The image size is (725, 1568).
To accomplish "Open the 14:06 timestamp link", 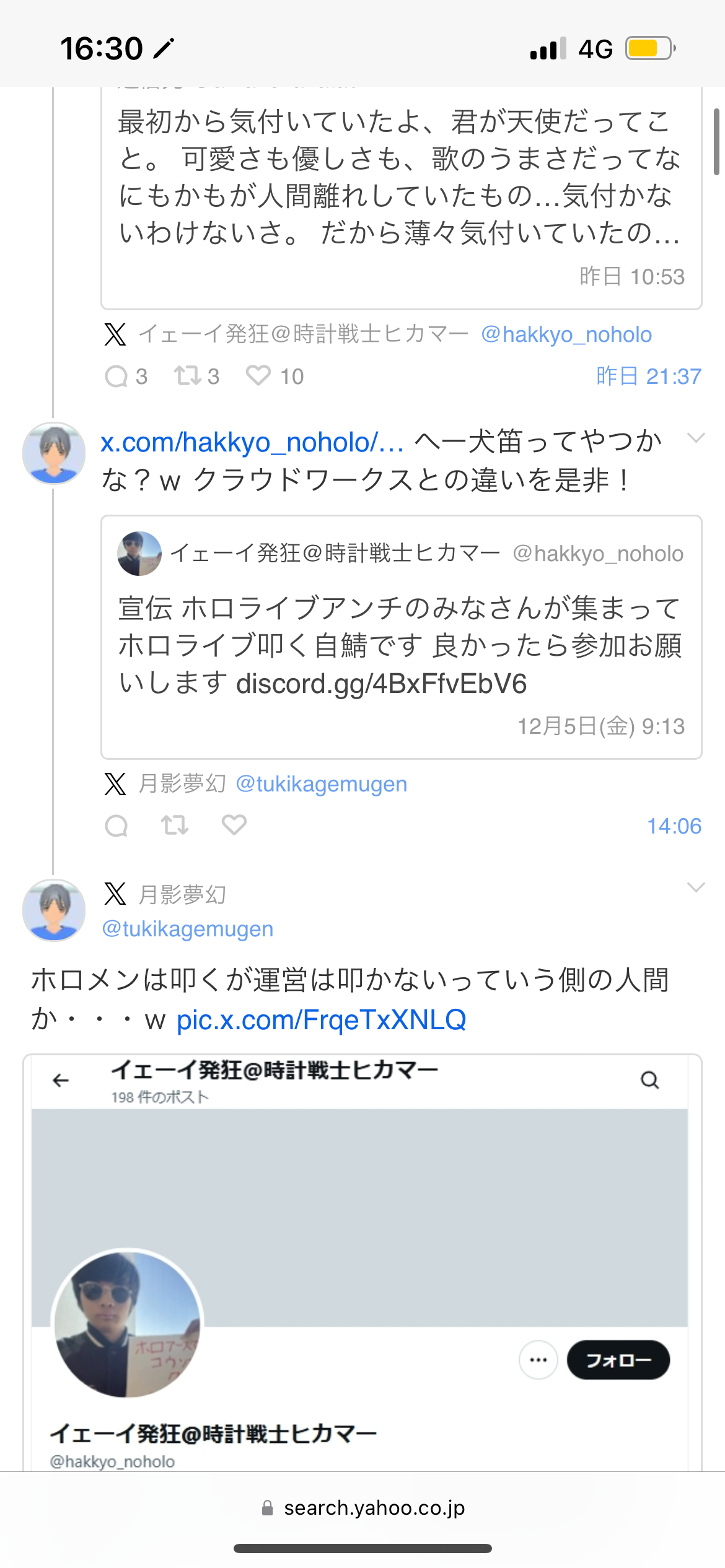I will (x=674, y=826).
